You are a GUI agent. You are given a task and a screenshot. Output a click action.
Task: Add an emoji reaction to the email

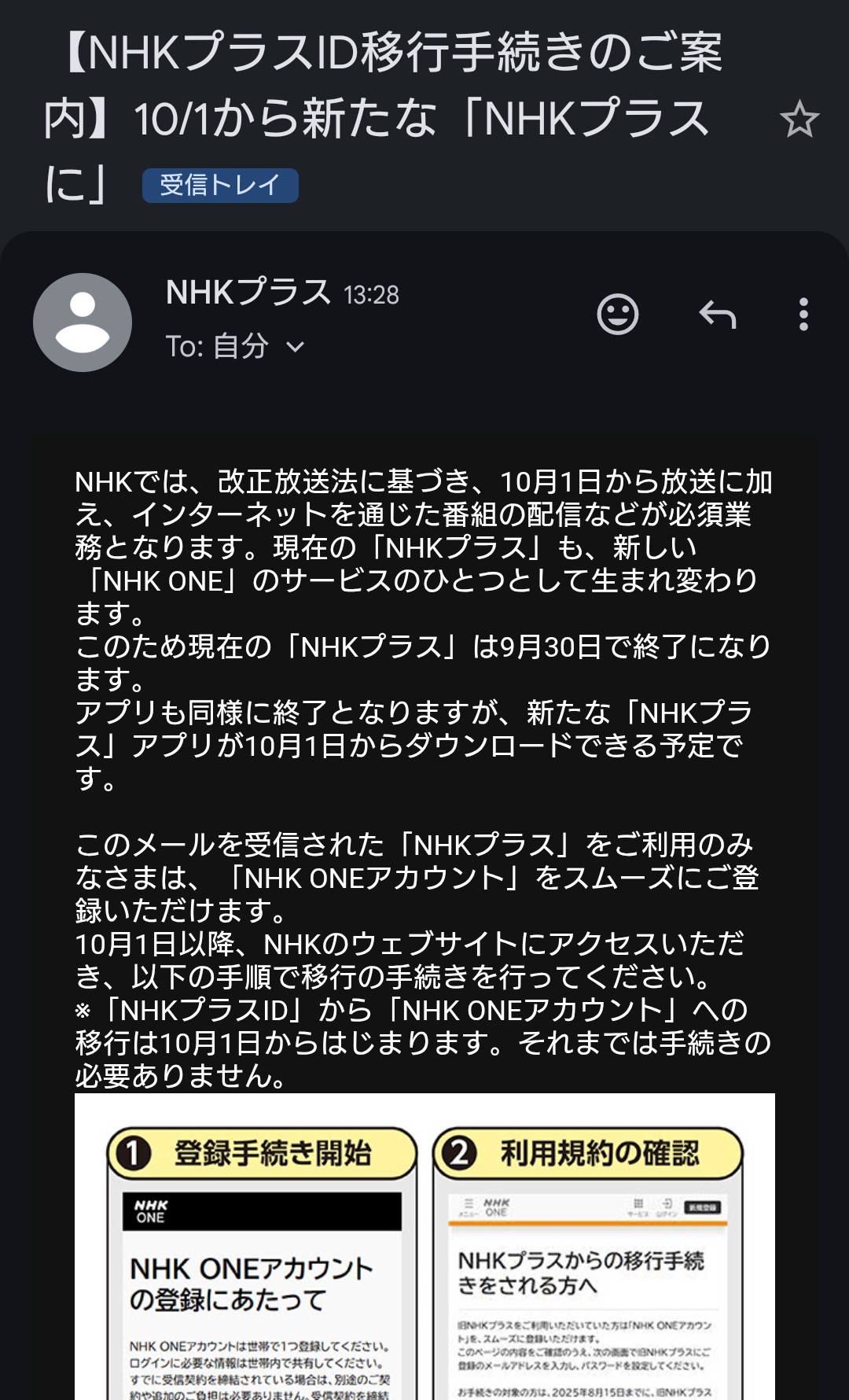[x=618, y=315]
